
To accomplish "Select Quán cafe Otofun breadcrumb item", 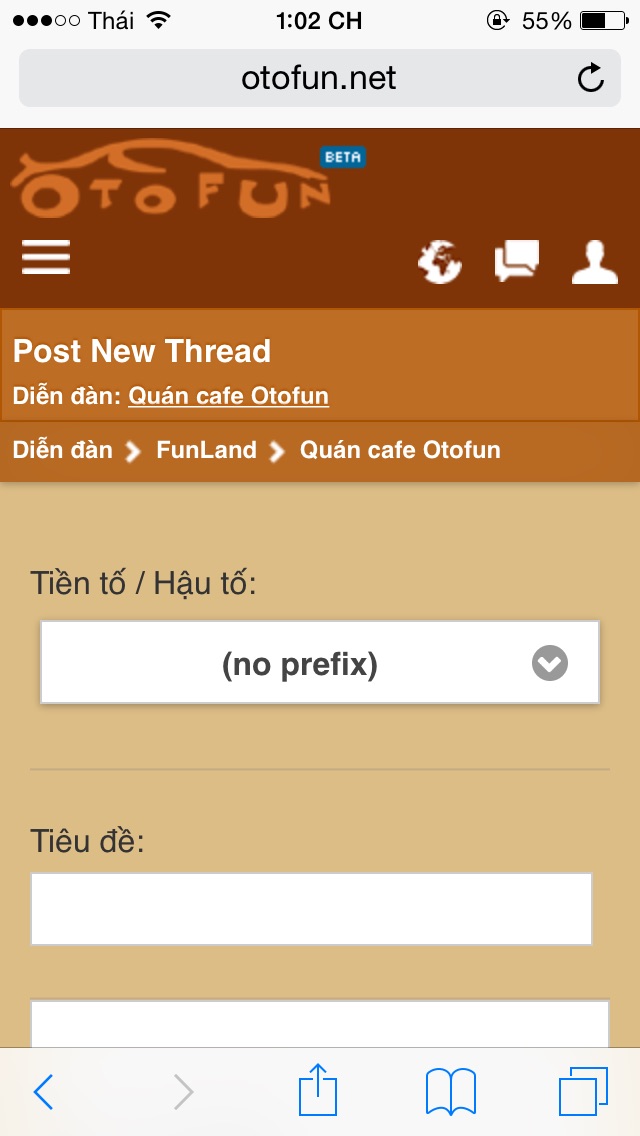I will pos(400,450).
